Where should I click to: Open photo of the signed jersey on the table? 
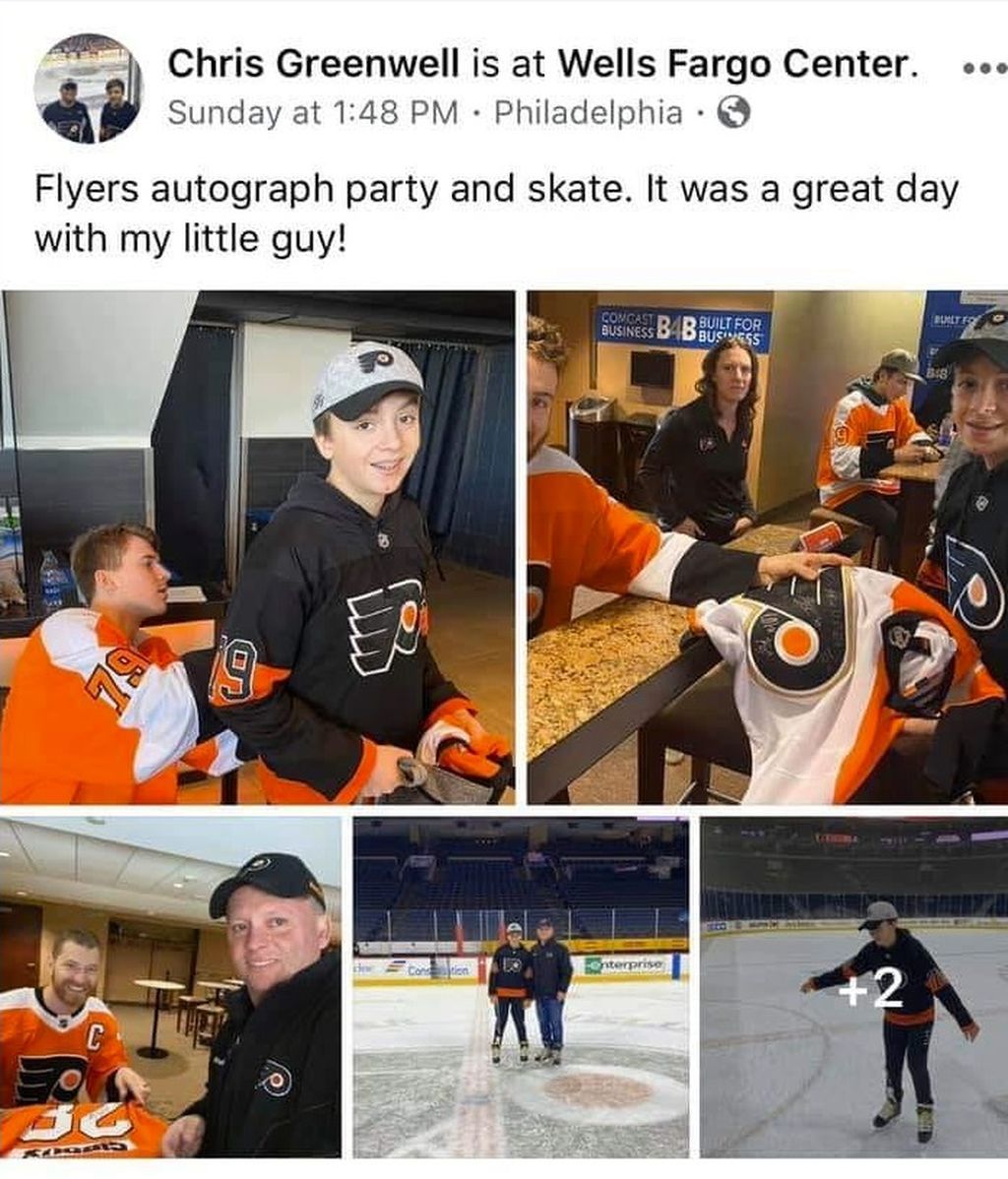click(767, 547)
